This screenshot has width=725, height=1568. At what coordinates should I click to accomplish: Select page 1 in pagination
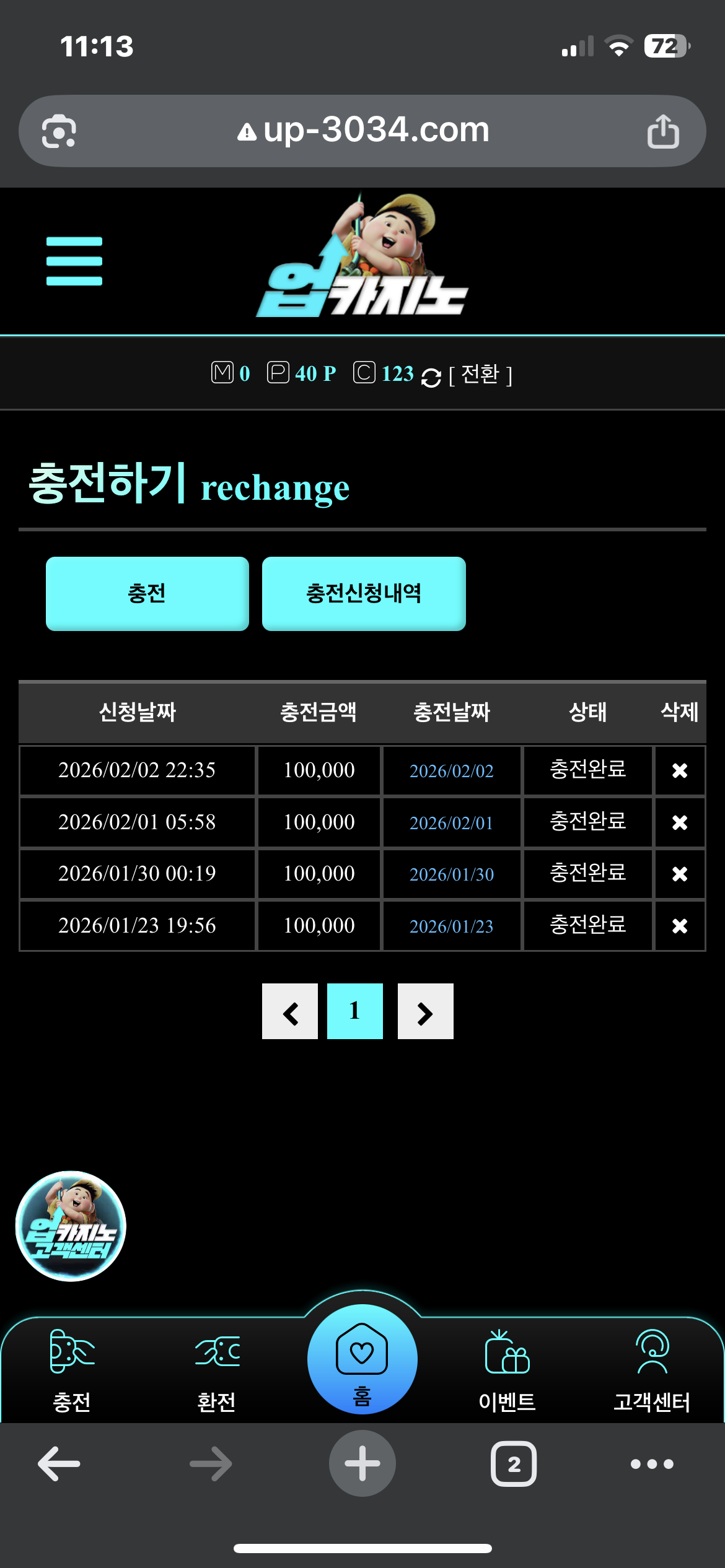click(x=354, y=1011)
